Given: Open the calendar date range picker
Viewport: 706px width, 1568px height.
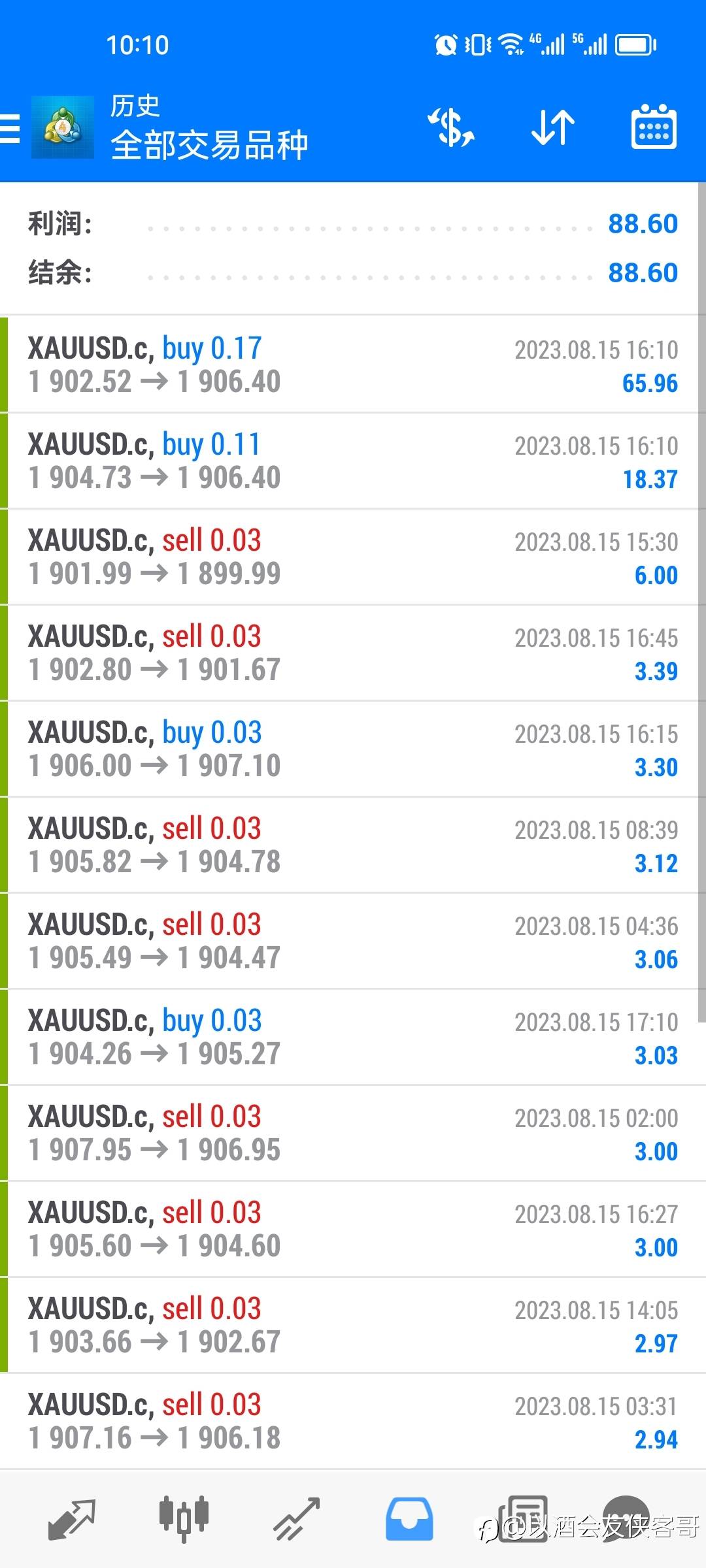Looking at the screenshot, I should tap(653, 127).
